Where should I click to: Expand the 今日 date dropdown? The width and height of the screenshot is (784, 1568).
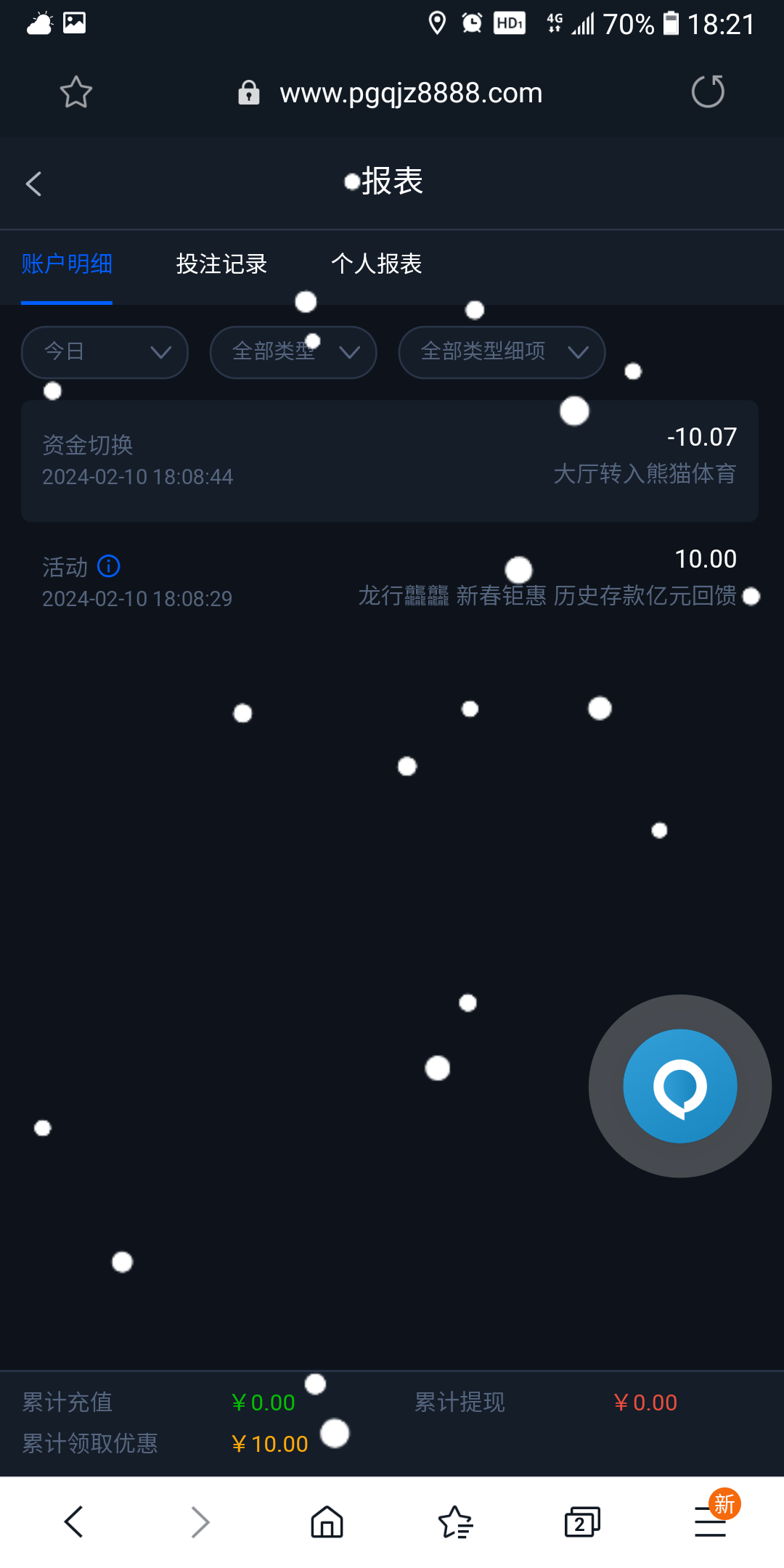[105, 352]
